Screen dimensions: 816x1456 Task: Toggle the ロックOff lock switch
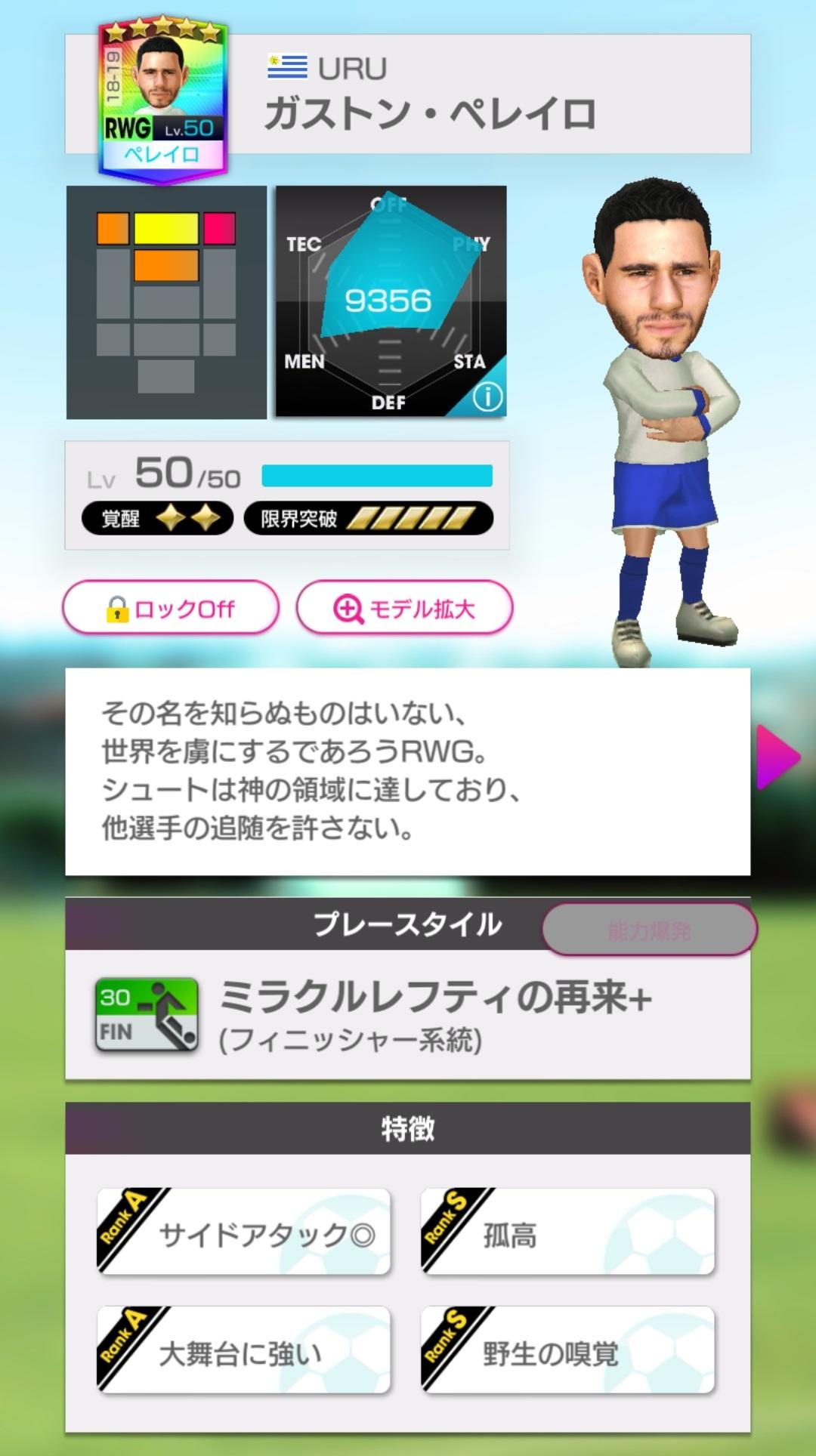170,606
